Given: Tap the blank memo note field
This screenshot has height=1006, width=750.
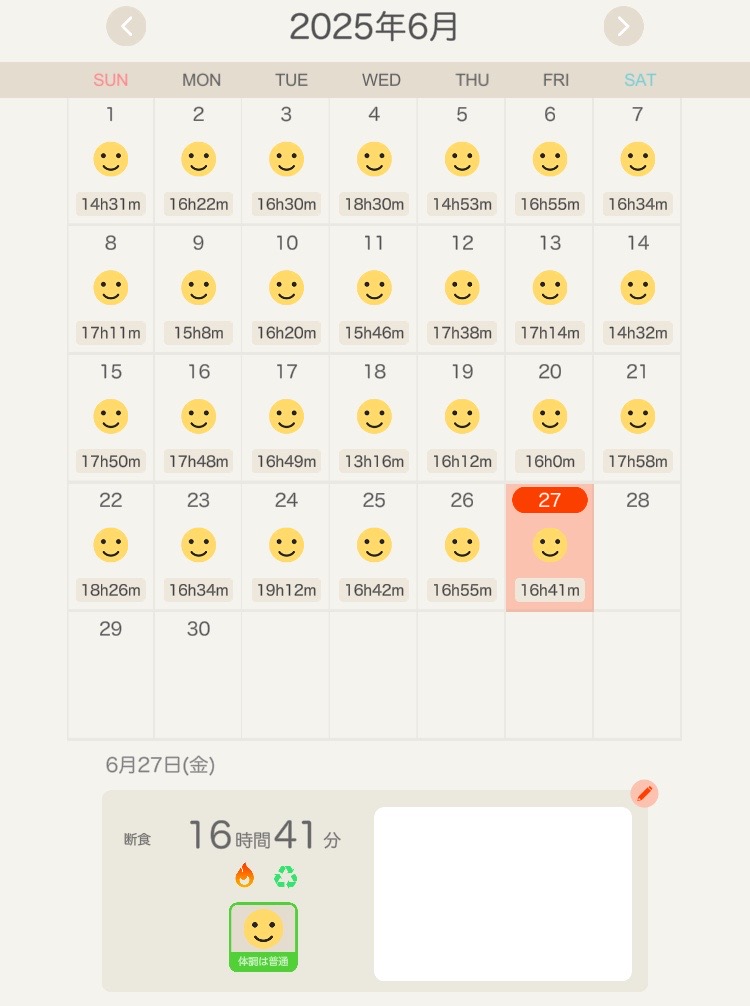Looking at the screenshot, I should (503, 894).
